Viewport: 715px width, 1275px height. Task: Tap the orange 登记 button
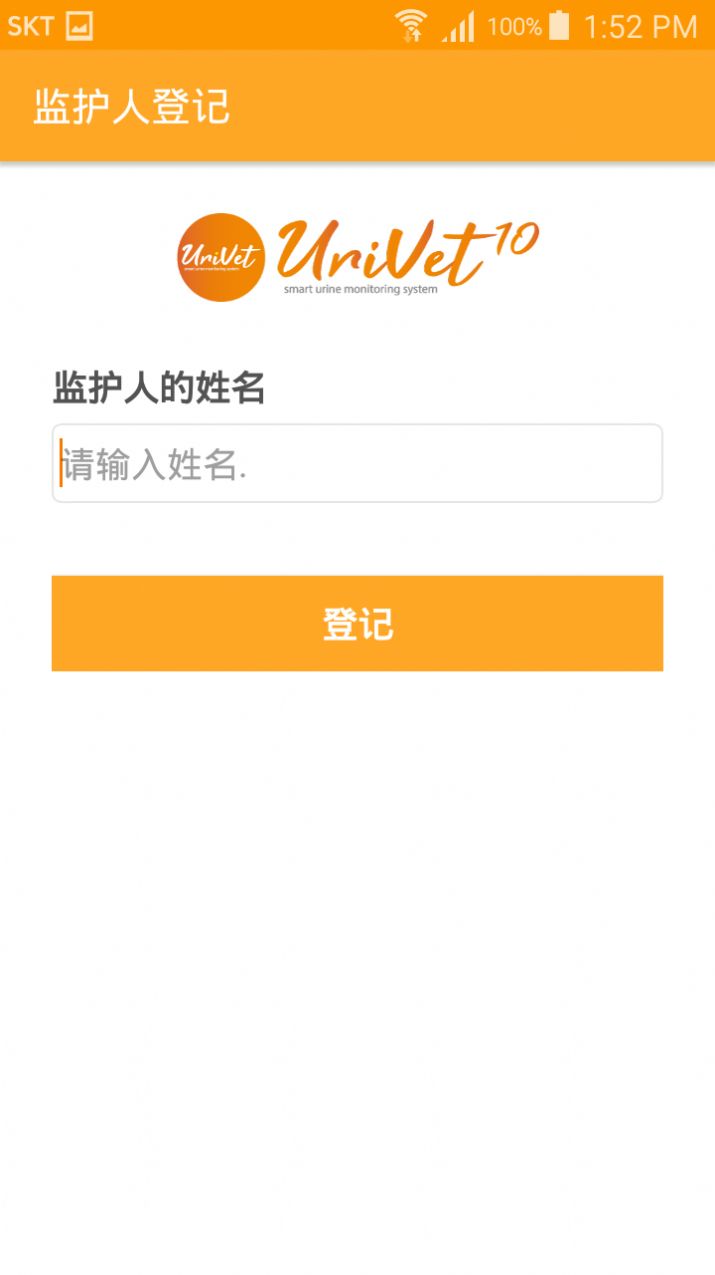(x=357, y=623)
